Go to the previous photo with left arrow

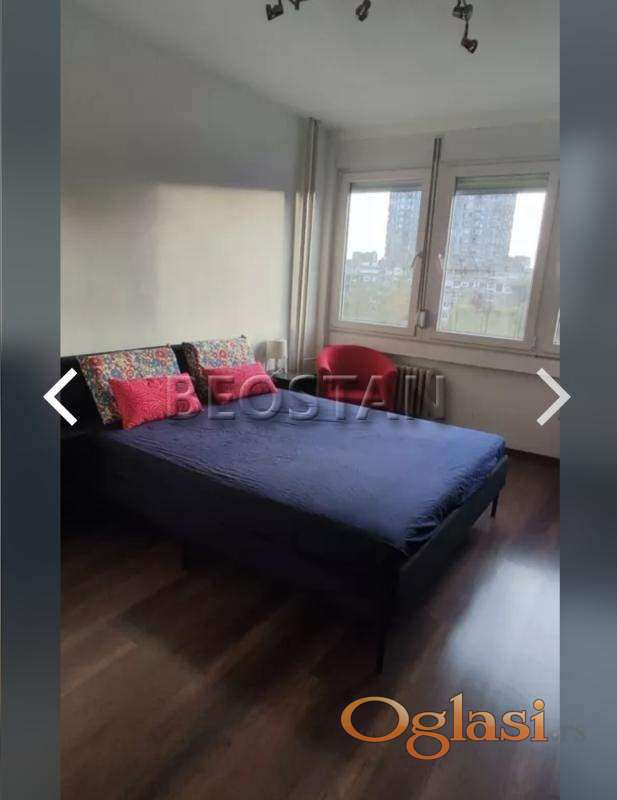pos(61,397)
